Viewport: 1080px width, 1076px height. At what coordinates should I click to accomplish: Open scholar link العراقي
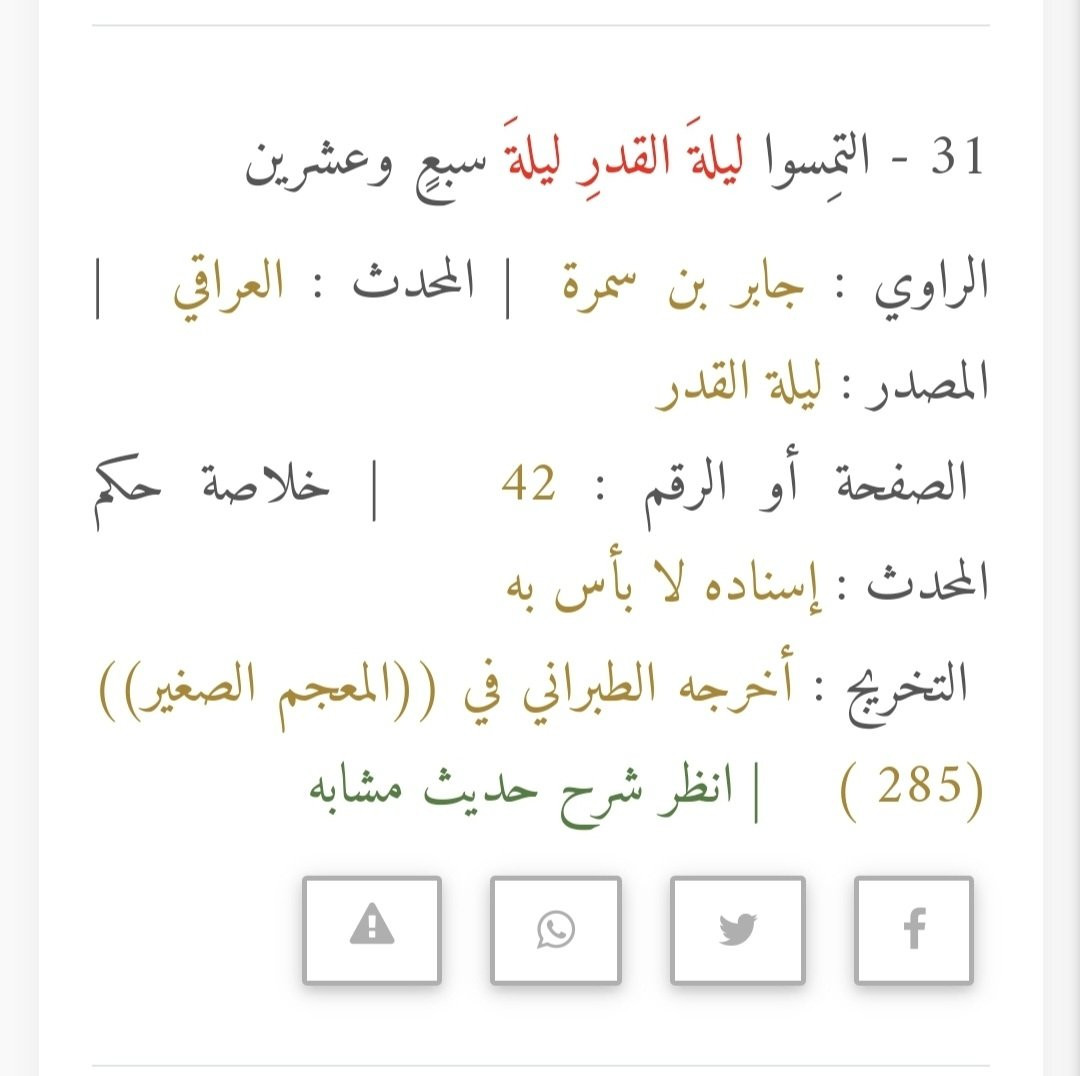[x=228, y=285]
